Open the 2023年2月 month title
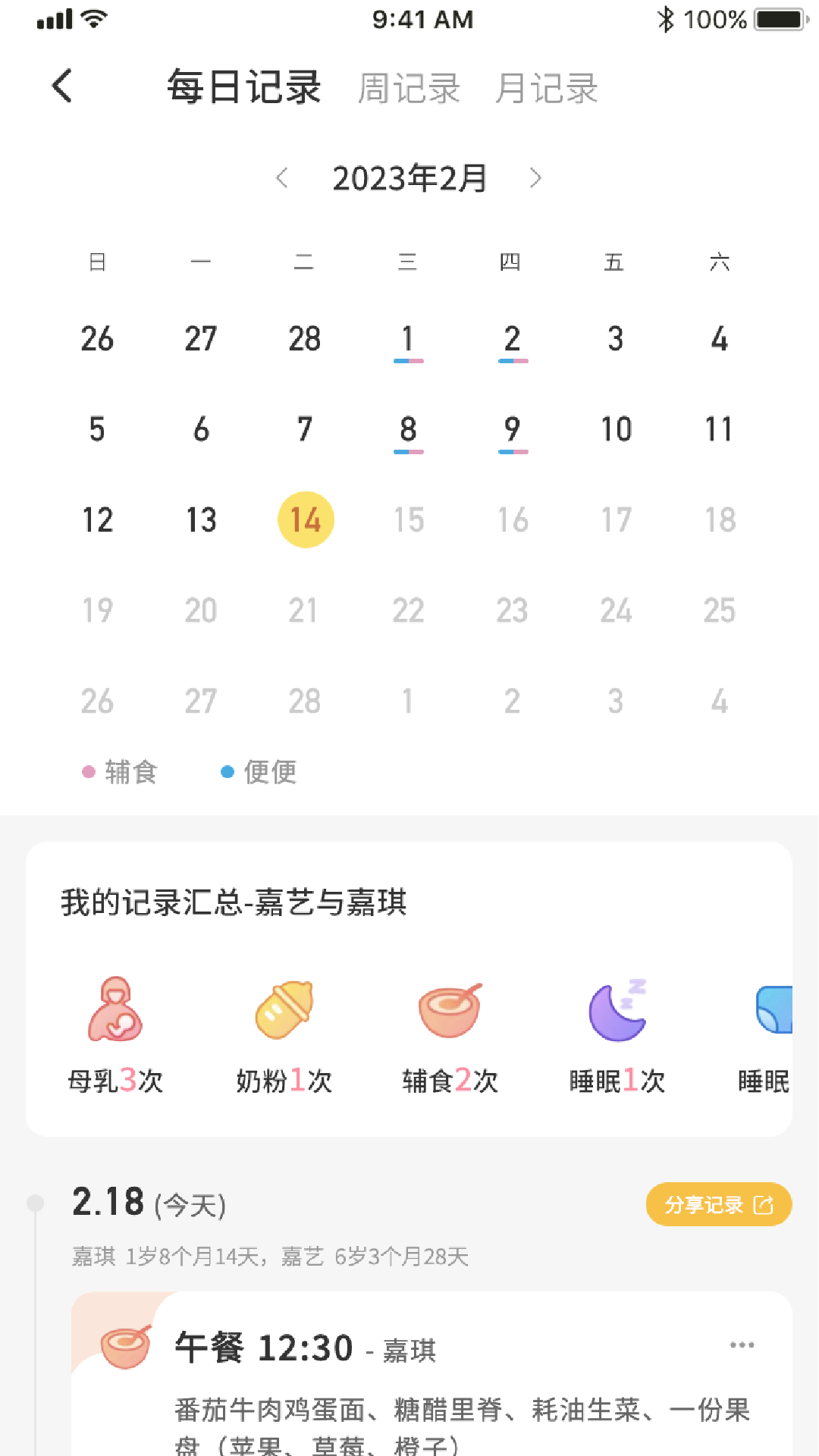The width and height of the screenshot is (819, 1456). point(409,178)
